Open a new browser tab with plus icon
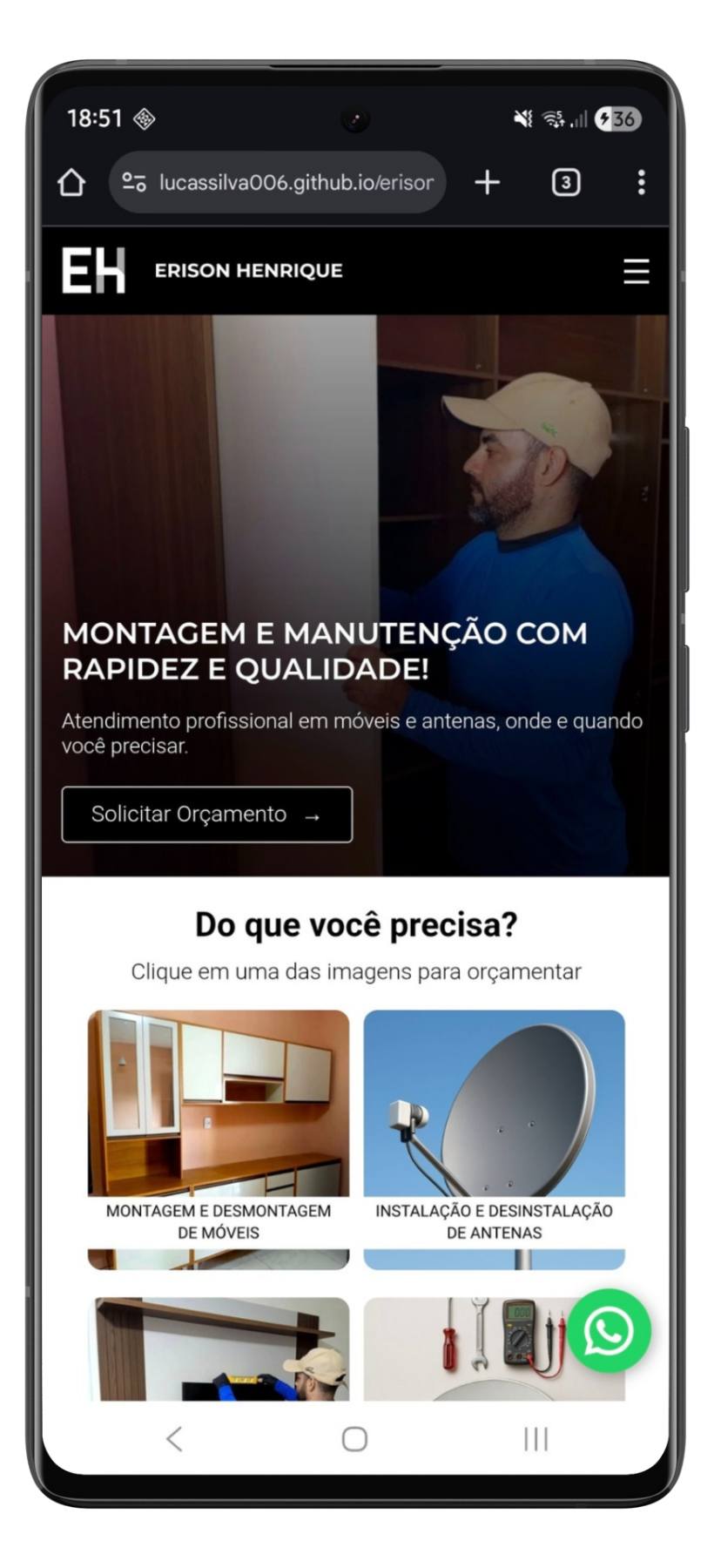The image size is (714, 1568). point(487,182)
